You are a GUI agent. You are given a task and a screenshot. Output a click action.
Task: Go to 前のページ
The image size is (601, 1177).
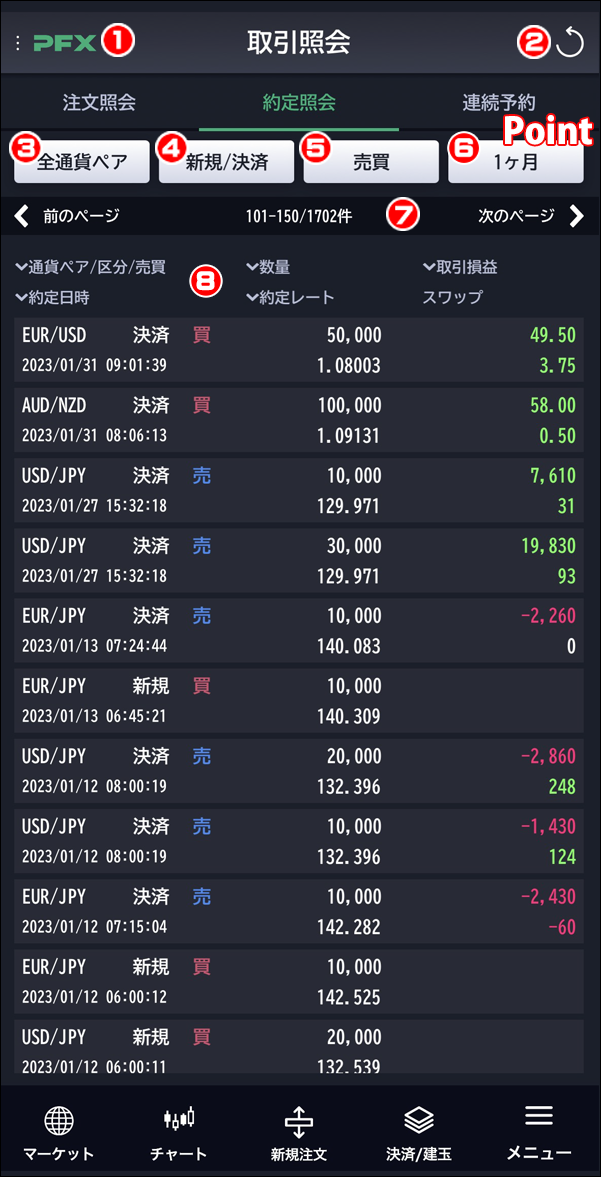click(x=67, y=217)
